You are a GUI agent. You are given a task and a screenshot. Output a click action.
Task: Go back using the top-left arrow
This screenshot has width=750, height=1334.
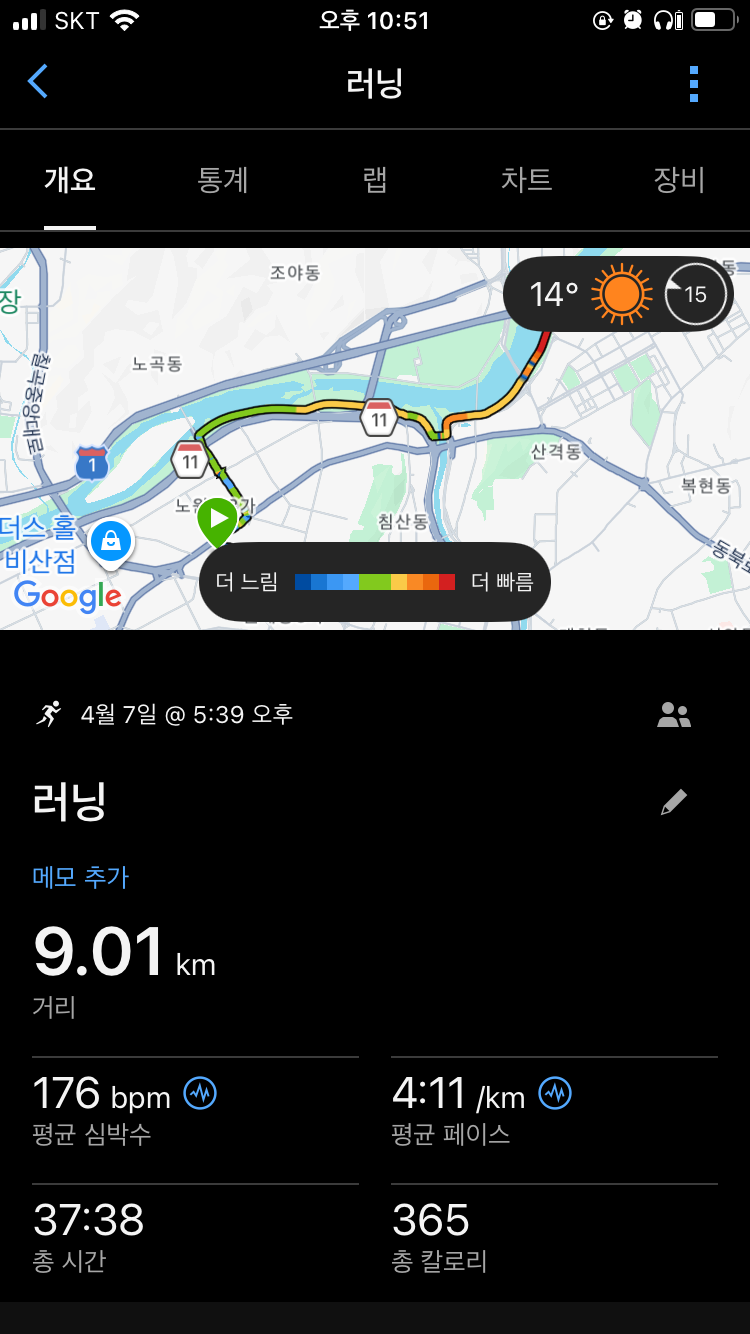(x=37, y=81)
